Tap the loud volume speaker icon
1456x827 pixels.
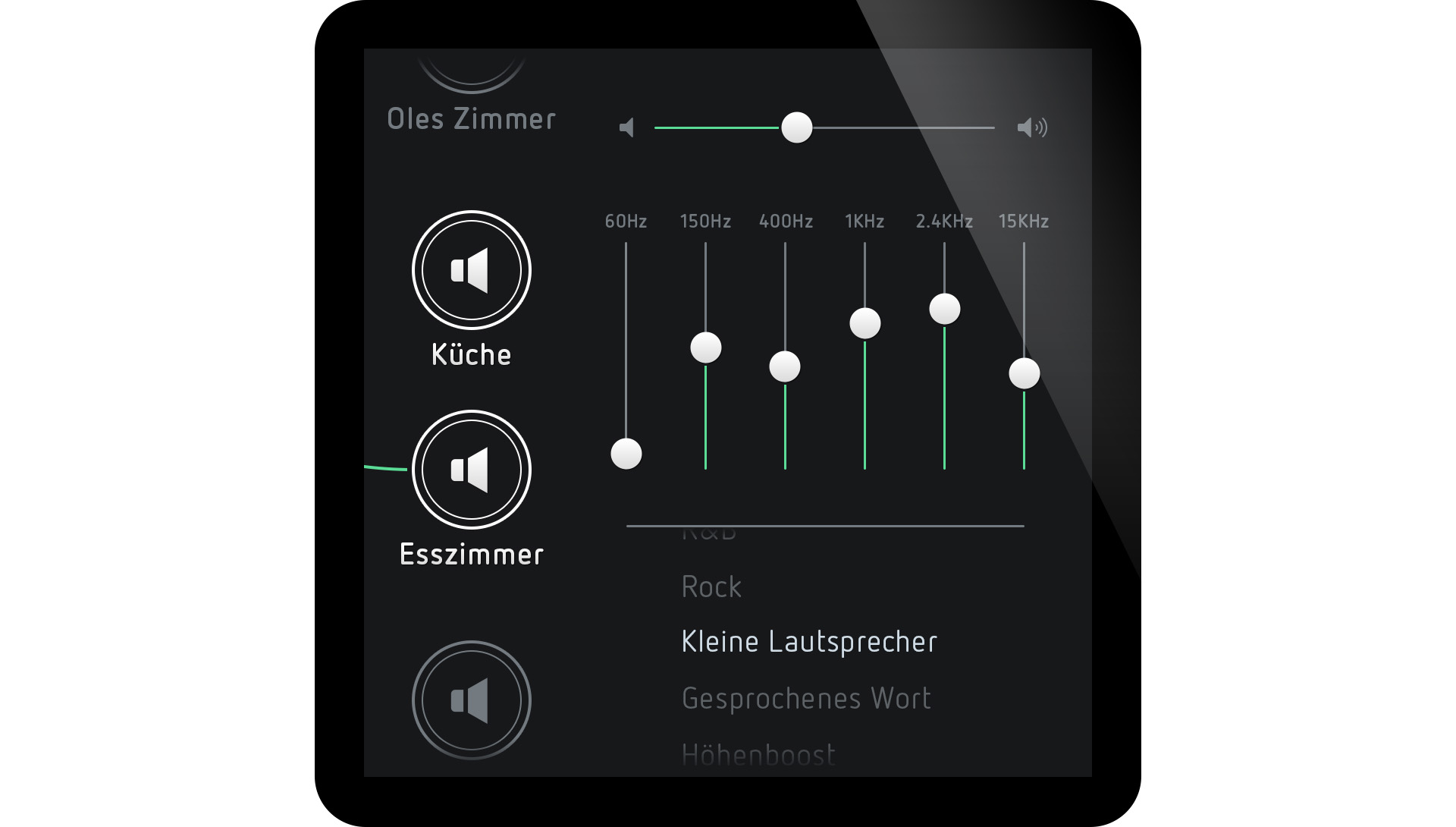(x=1031, y=127)
